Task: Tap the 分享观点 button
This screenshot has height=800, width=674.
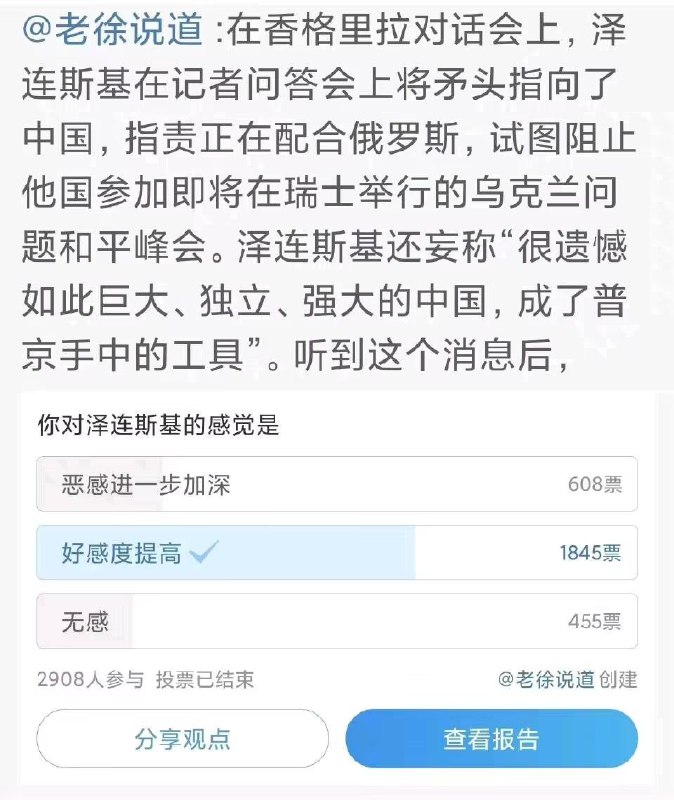Action: tap(182, 739)
